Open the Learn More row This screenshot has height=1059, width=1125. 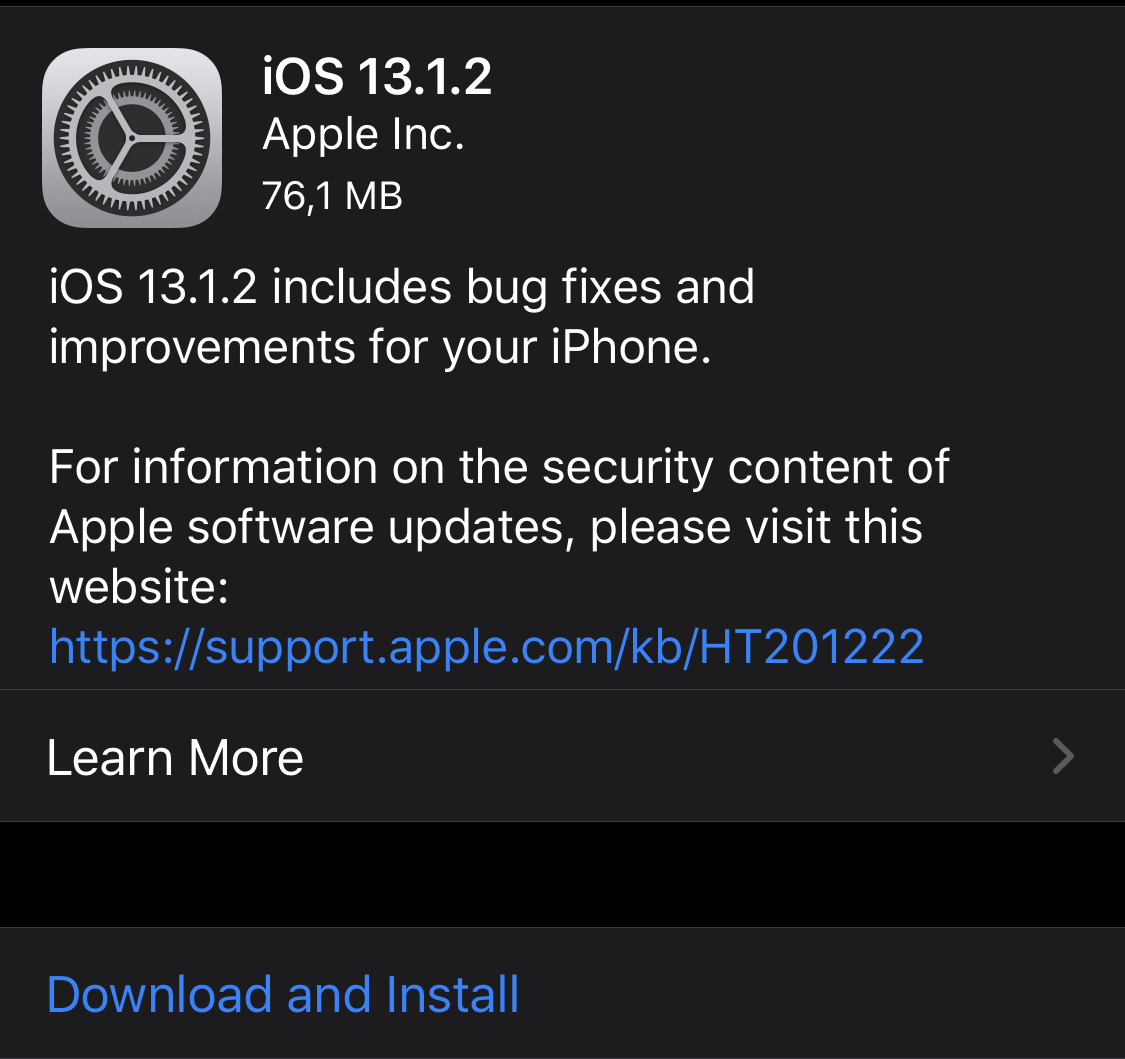560,757
